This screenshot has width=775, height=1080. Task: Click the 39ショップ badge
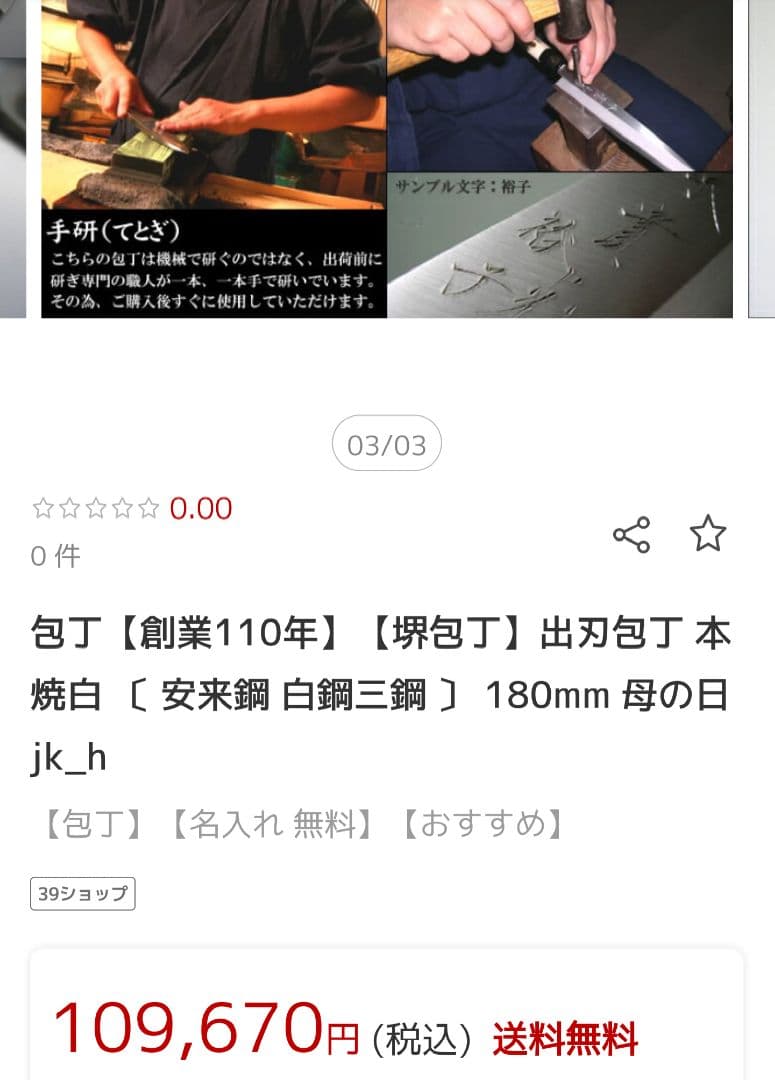(83, 893)
